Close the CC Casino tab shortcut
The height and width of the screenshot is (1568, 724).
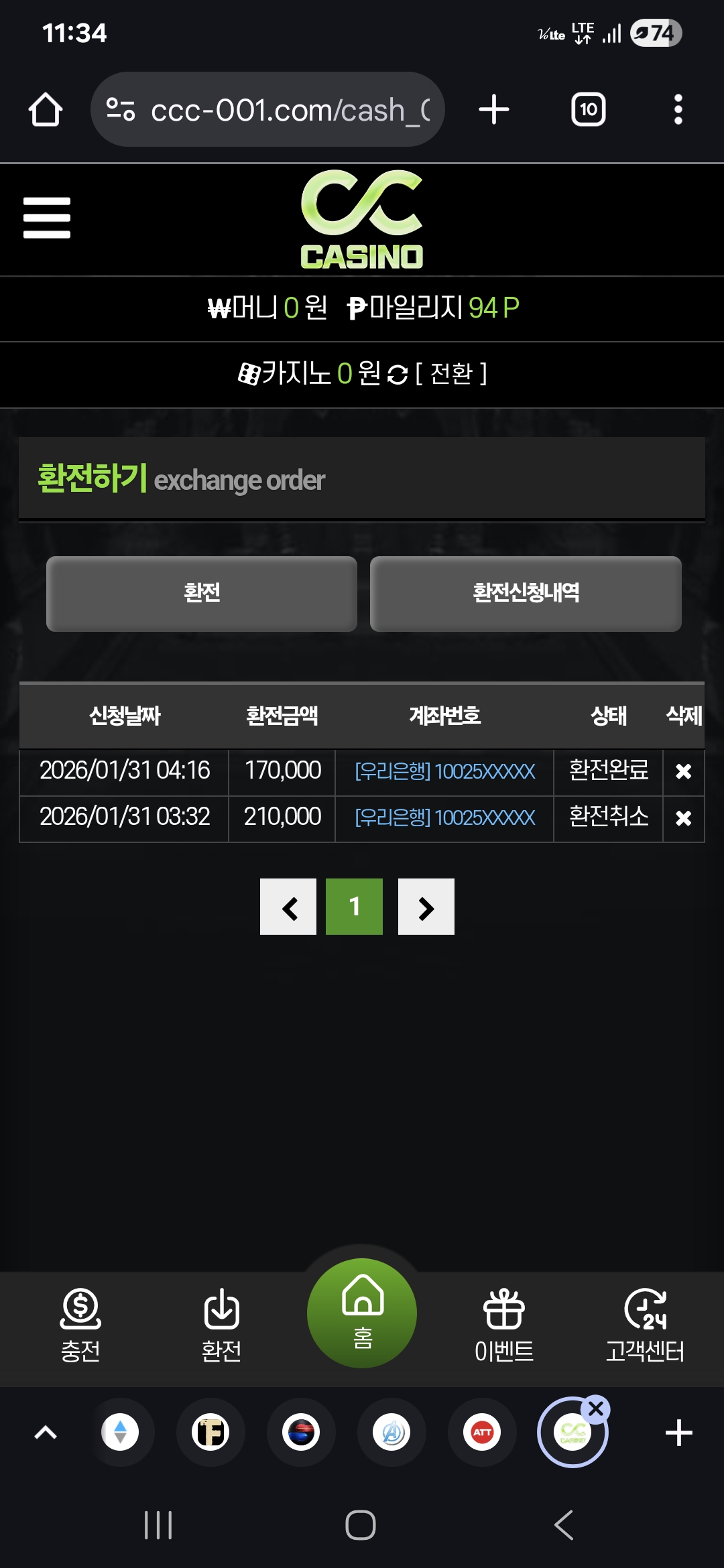[x=596, y=1409]
